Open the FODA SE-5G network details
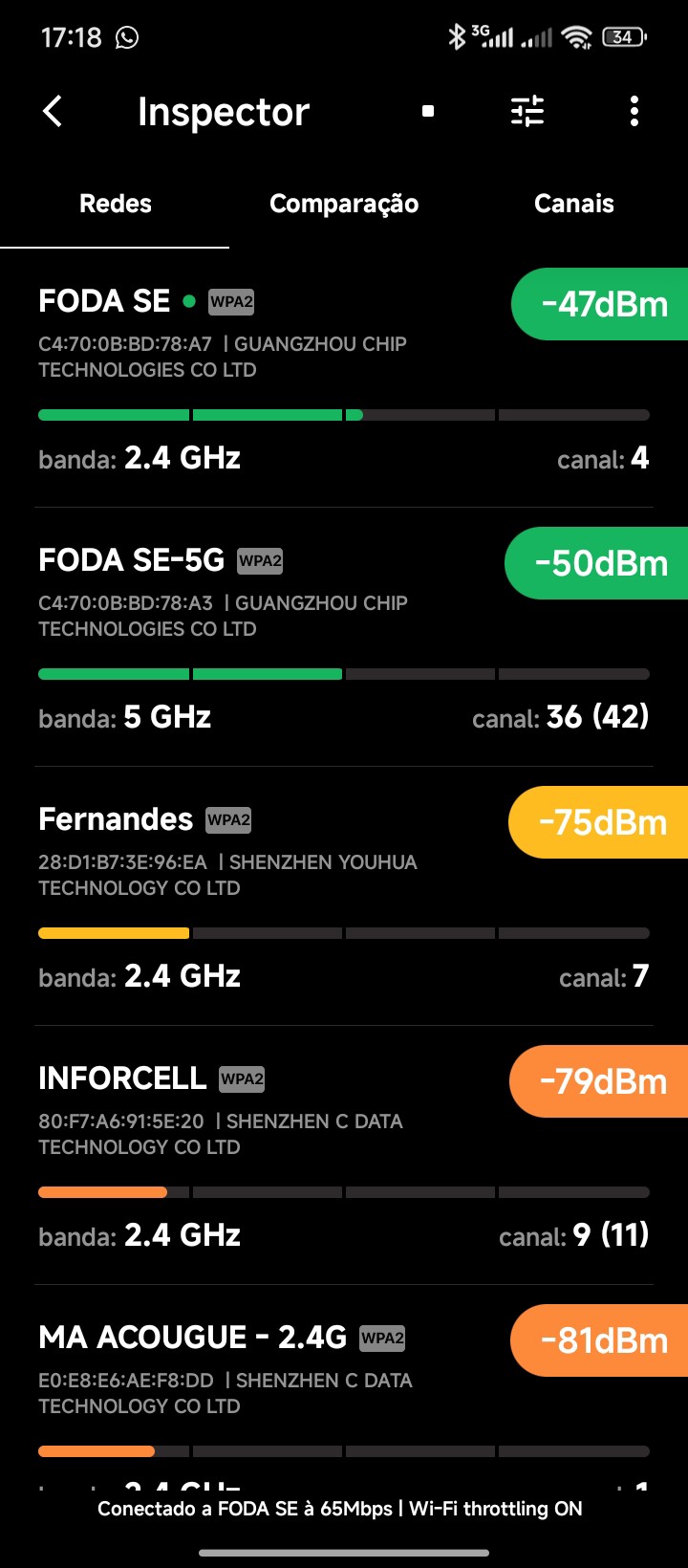Screen dimensions: 688x1568 pyautogui.click(x=287, y=637)
